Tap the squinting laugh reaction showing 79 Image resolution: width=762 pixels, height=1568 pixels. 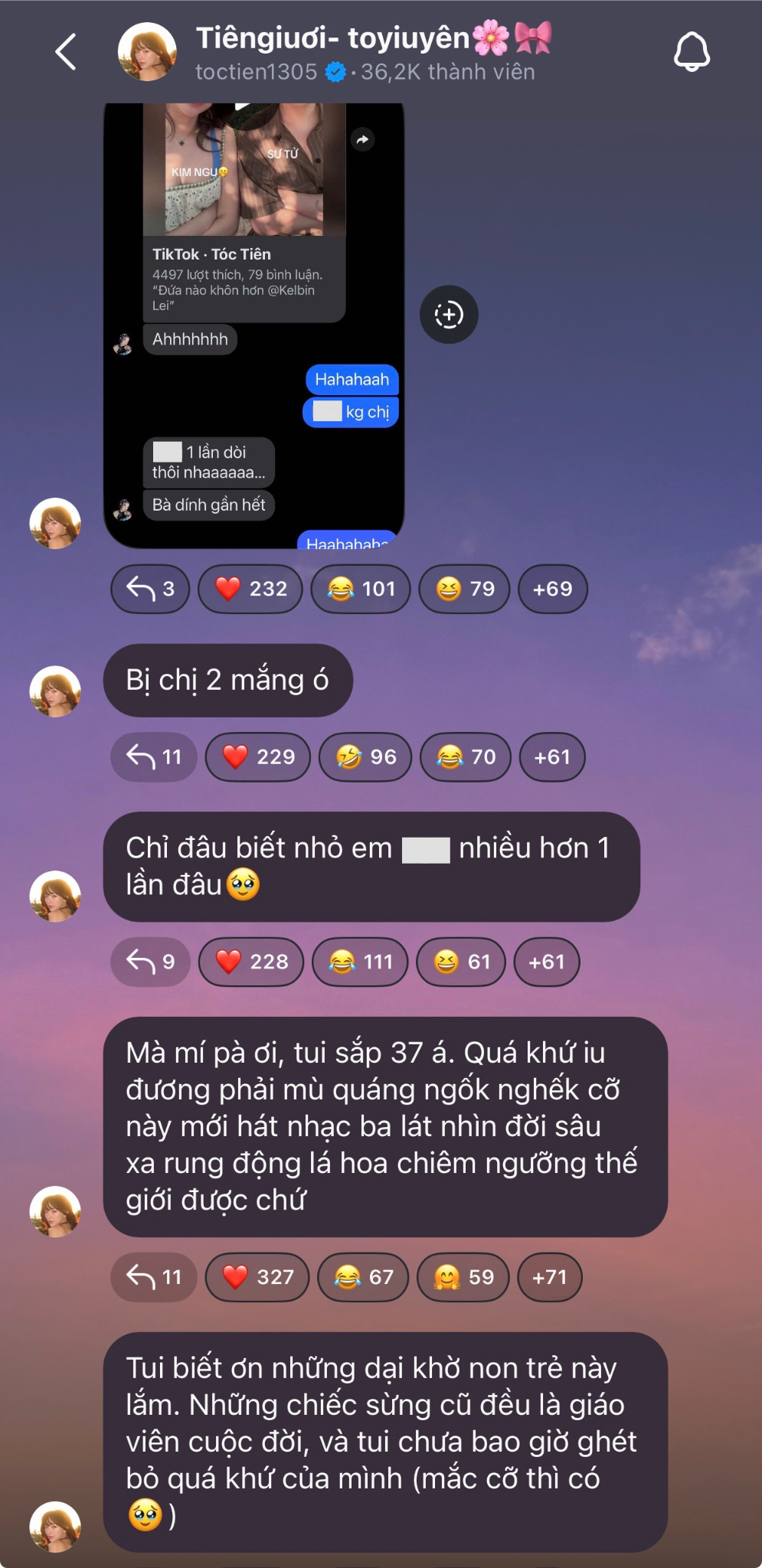[464, 589]
